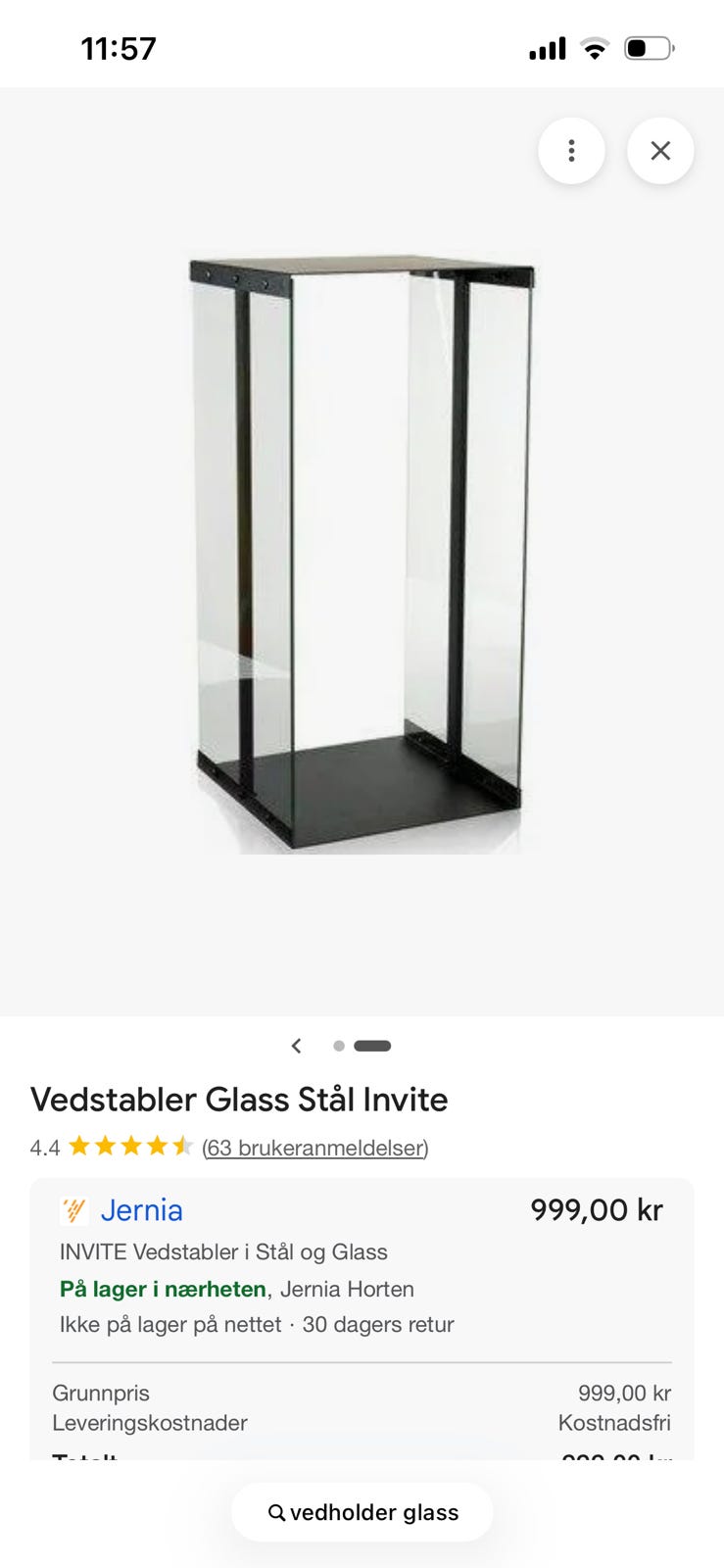This screenshot has height=1568, width=724.
Task: Select the elongated active carousel indicator
Action: coord(373,1046)
